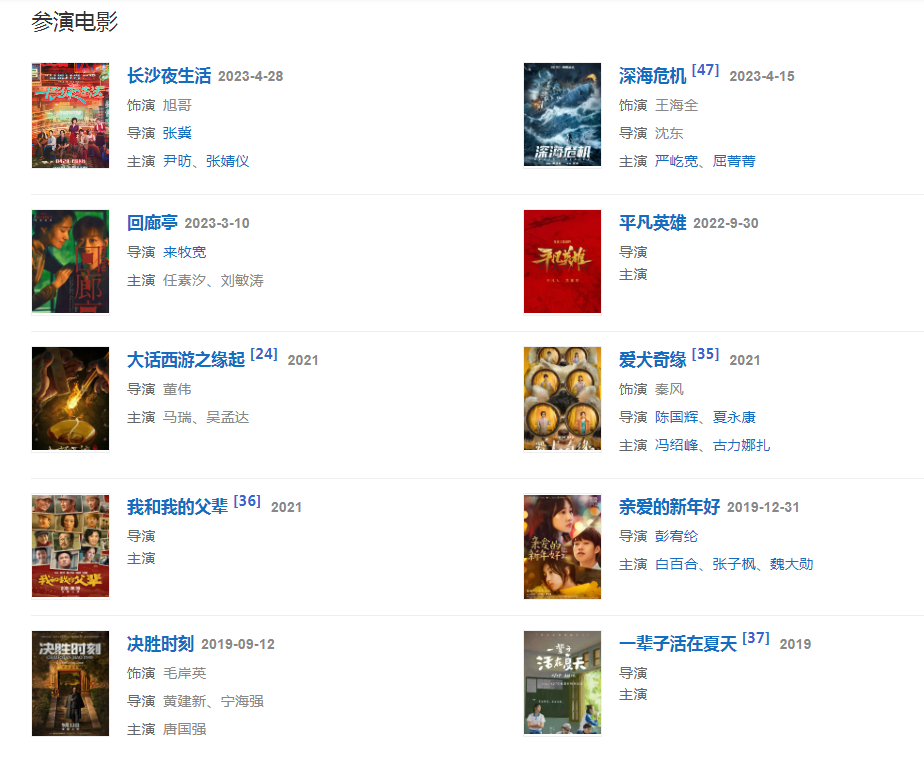The image size is (924, 758).
Task: Open the 长沙夜生活 poster thumbnail
Action: coord(70,115)
